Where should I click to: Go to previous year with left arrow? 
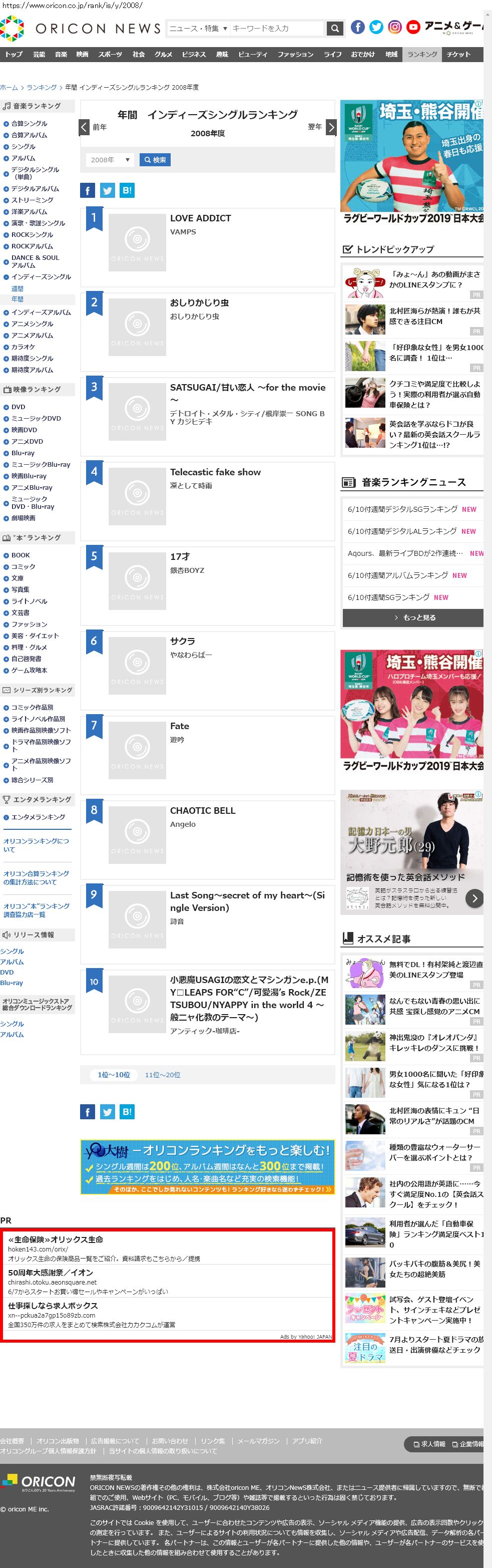pyautogui.click(x=85, y=127)
